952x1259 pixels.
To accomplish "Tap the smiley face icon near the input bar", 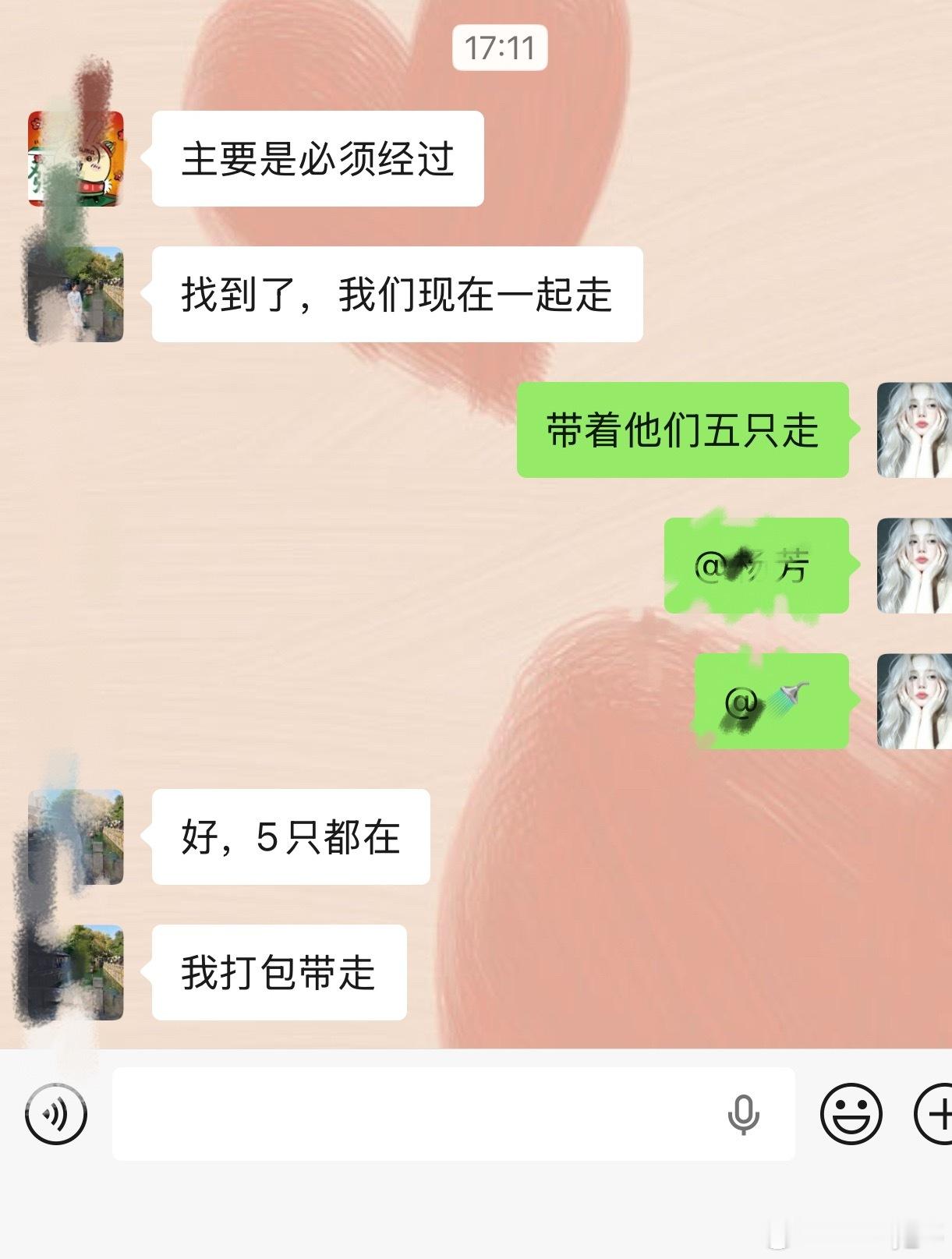I will [851, 1112].
